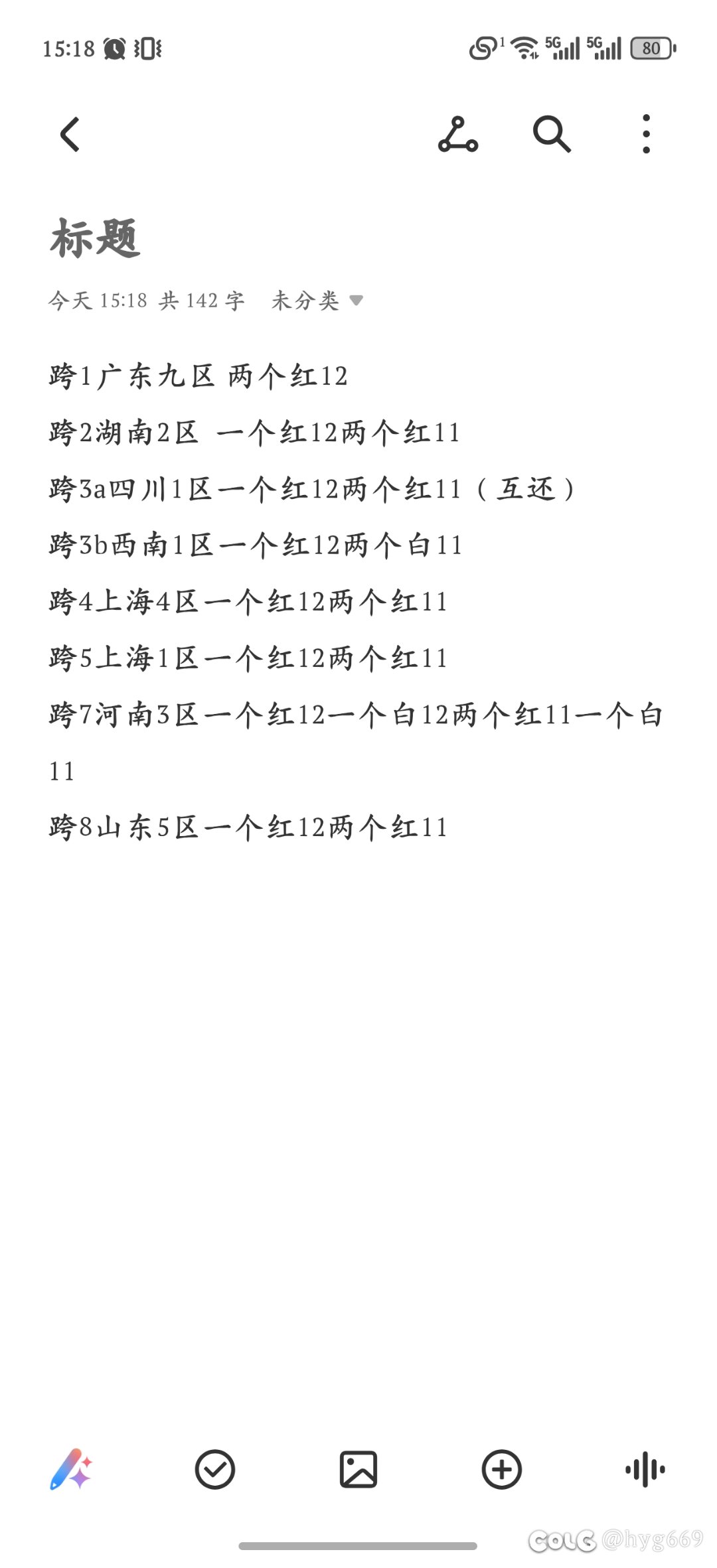Edit the 标题 title field
This screenshot has width=717, height=1568.
pos(96,238)
